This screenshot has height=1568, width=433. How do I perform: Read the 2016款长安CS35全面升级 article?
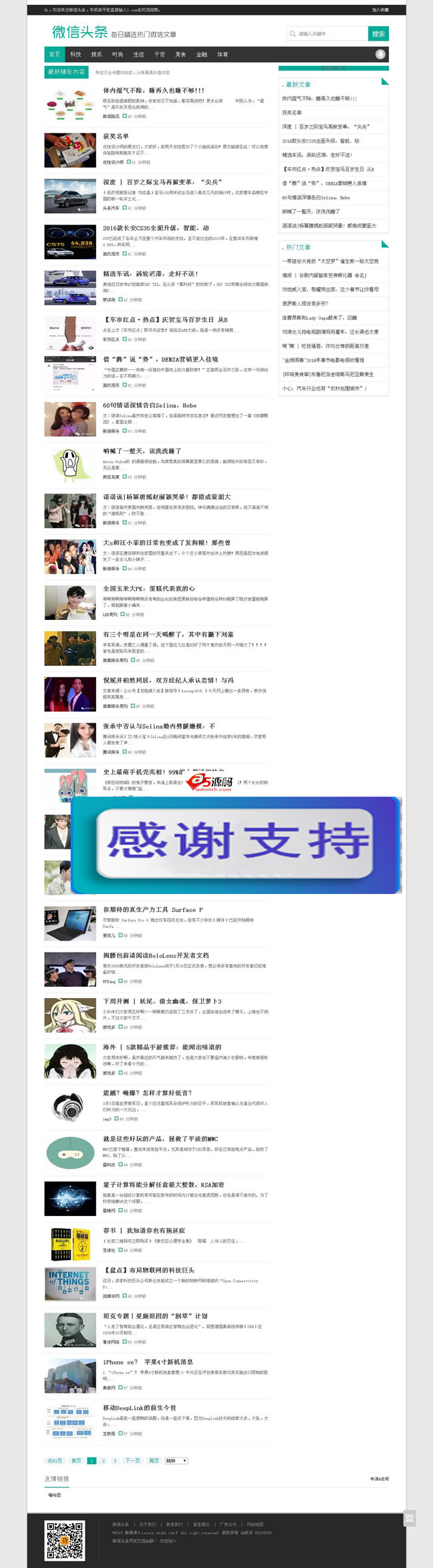155,228
